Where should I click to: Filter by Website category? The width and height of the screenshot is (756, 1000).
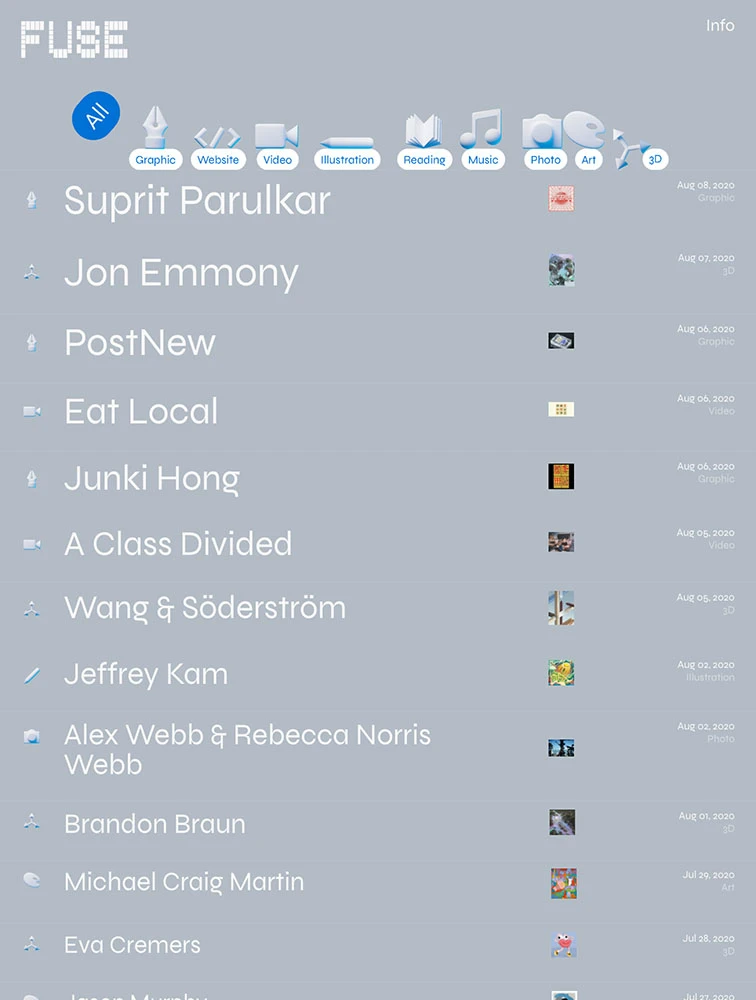point(218,160)
